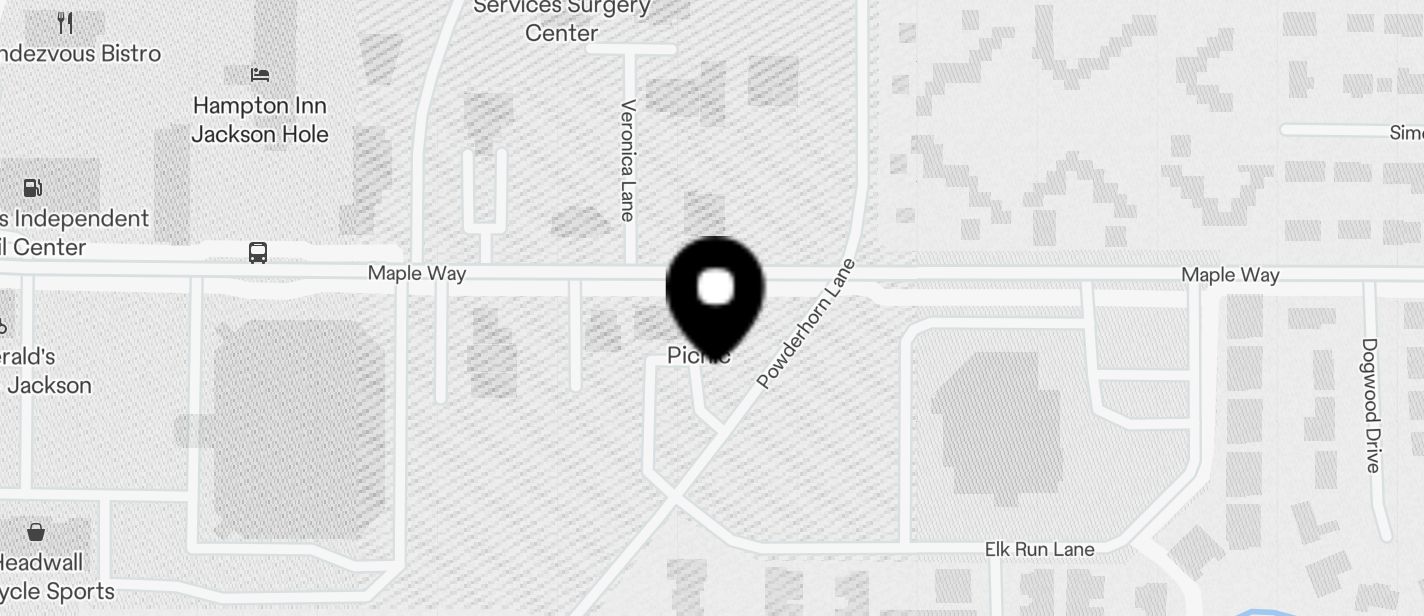Viewport: 1424px width, 616px height.
Task: Open the Rendezvous Bistro restaurant marker
Action: [x=66, y=23]
